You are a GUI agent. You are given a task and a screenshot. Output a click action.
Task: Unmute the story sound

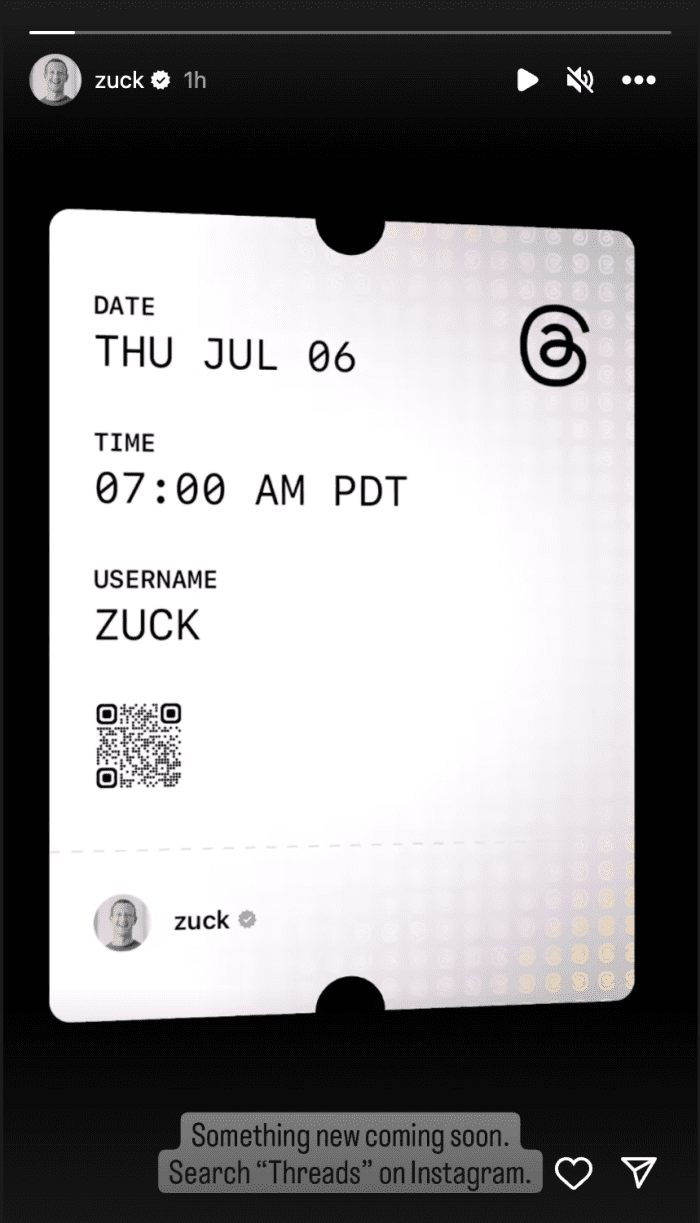click(x=580, y=80)
